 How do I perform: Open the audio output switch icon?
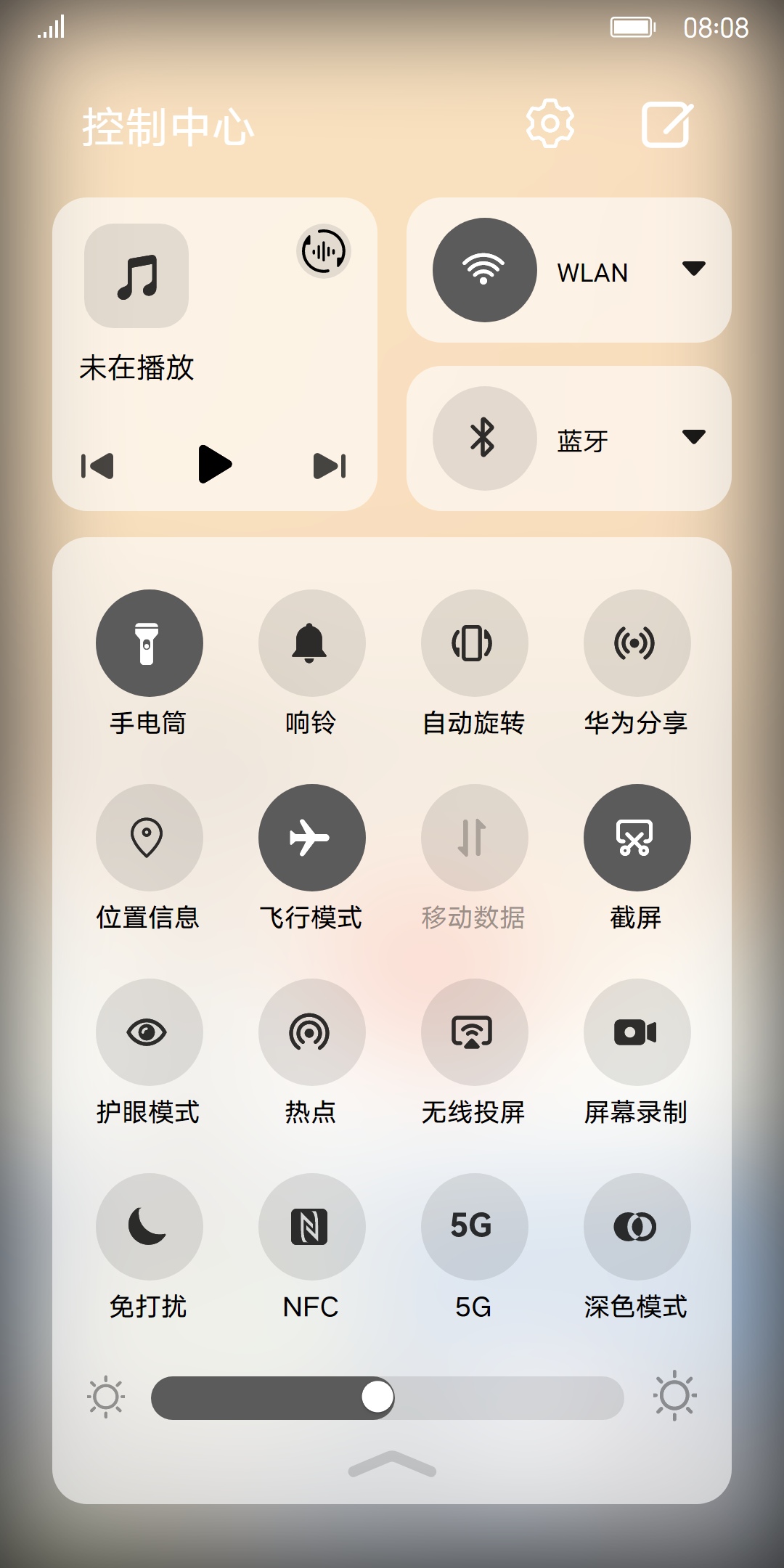coord(324,252)
